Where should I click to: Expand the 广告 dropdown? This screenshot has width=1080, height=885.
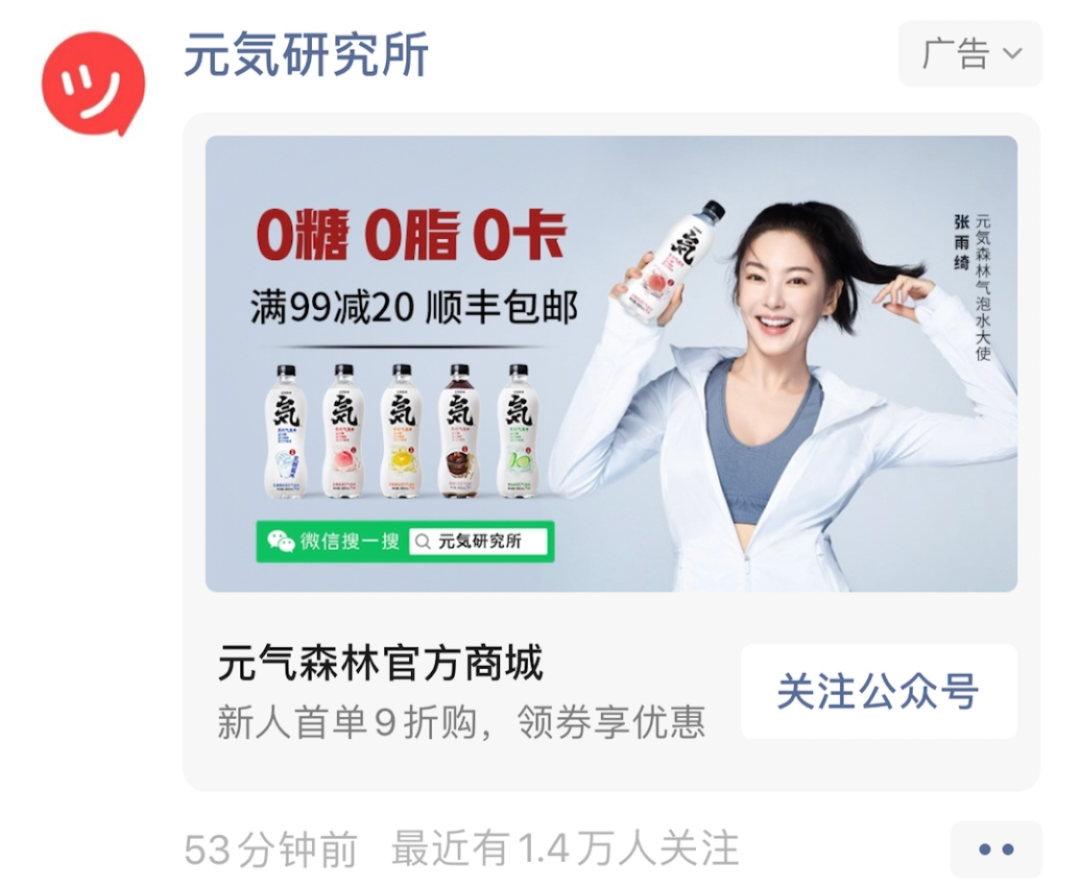[x=970, y=54]
